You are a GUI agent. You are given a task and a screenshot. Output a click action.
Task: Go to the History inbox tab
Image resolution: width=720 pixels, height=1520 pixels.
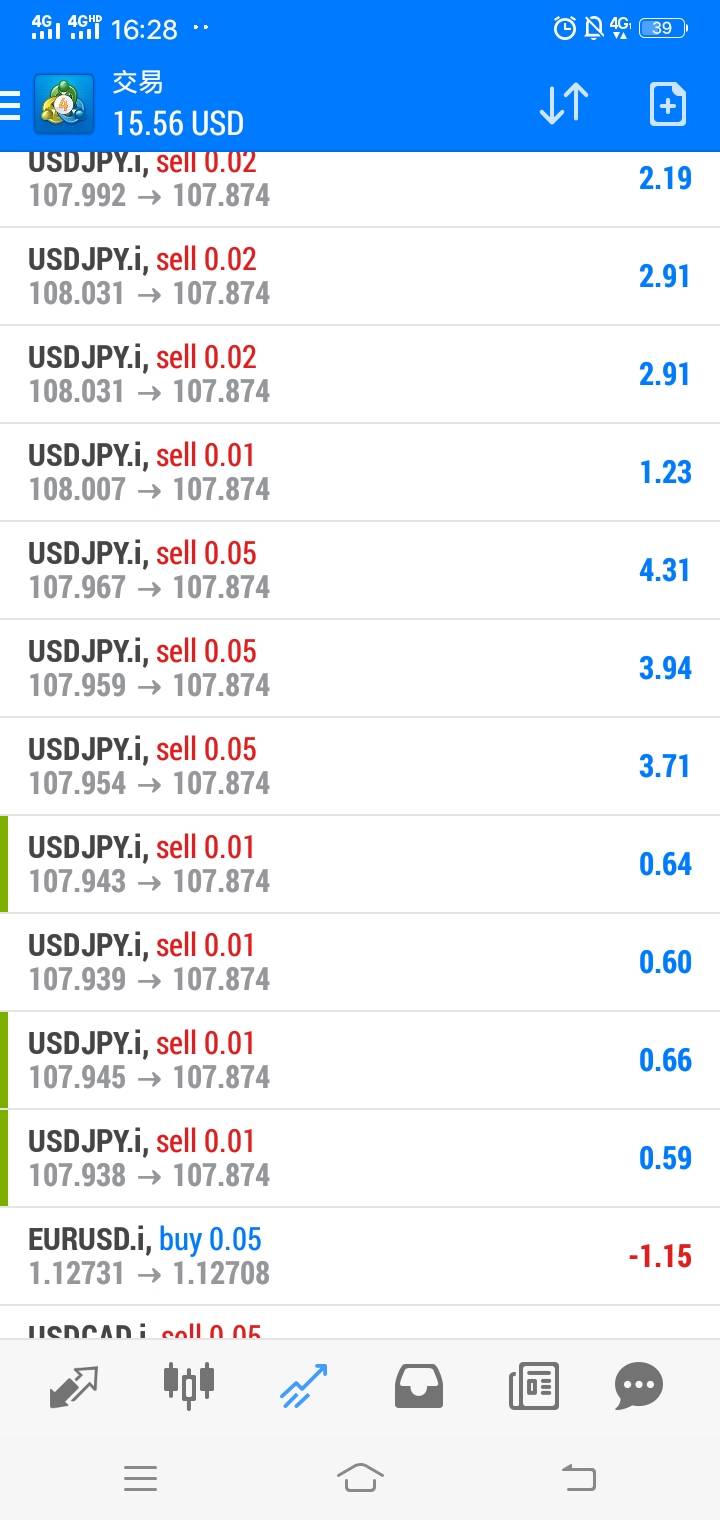coord(419,1386)
